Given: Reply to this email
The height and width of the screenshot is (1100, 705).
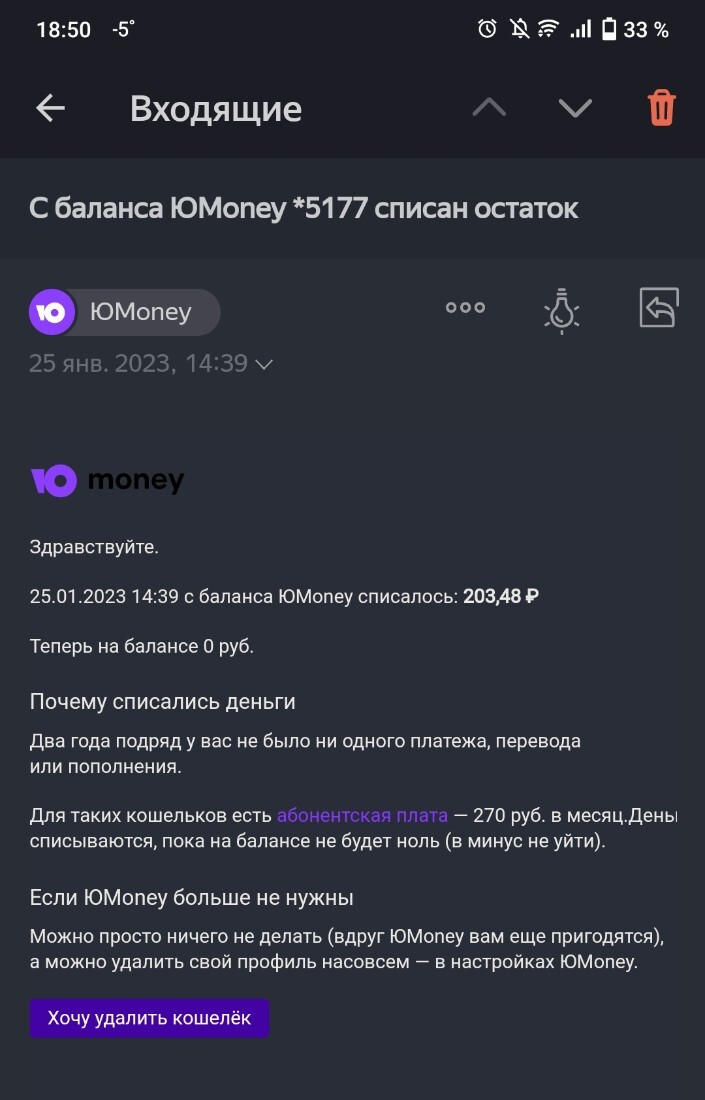Looking at the screenshot, I should [x=659, y=308].
